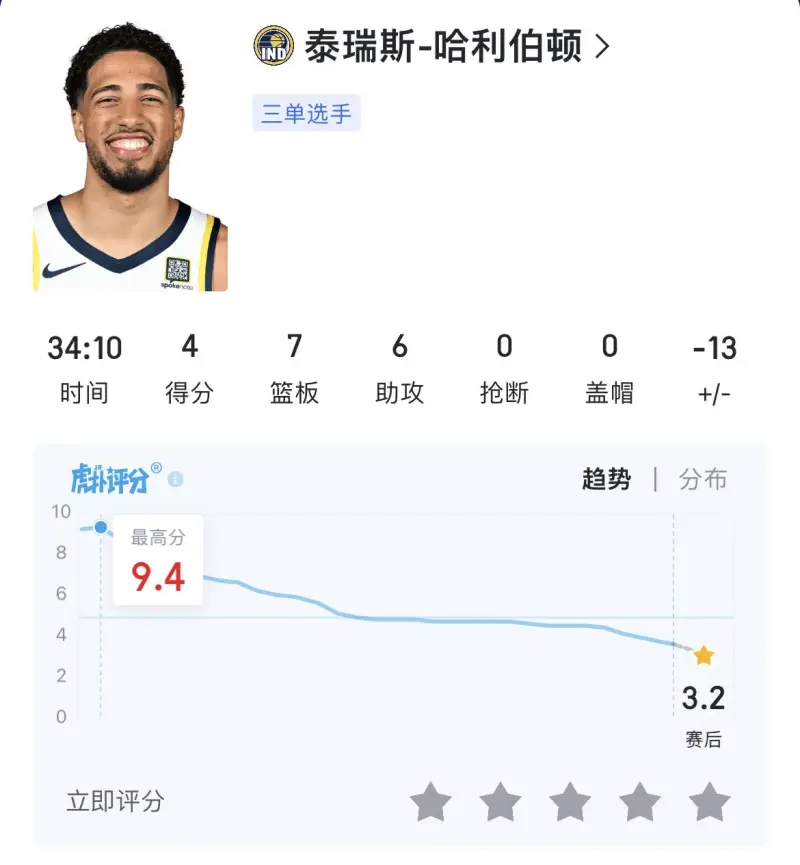
Task: Rate four stars under 立即评分
Action: click(640, 802)
